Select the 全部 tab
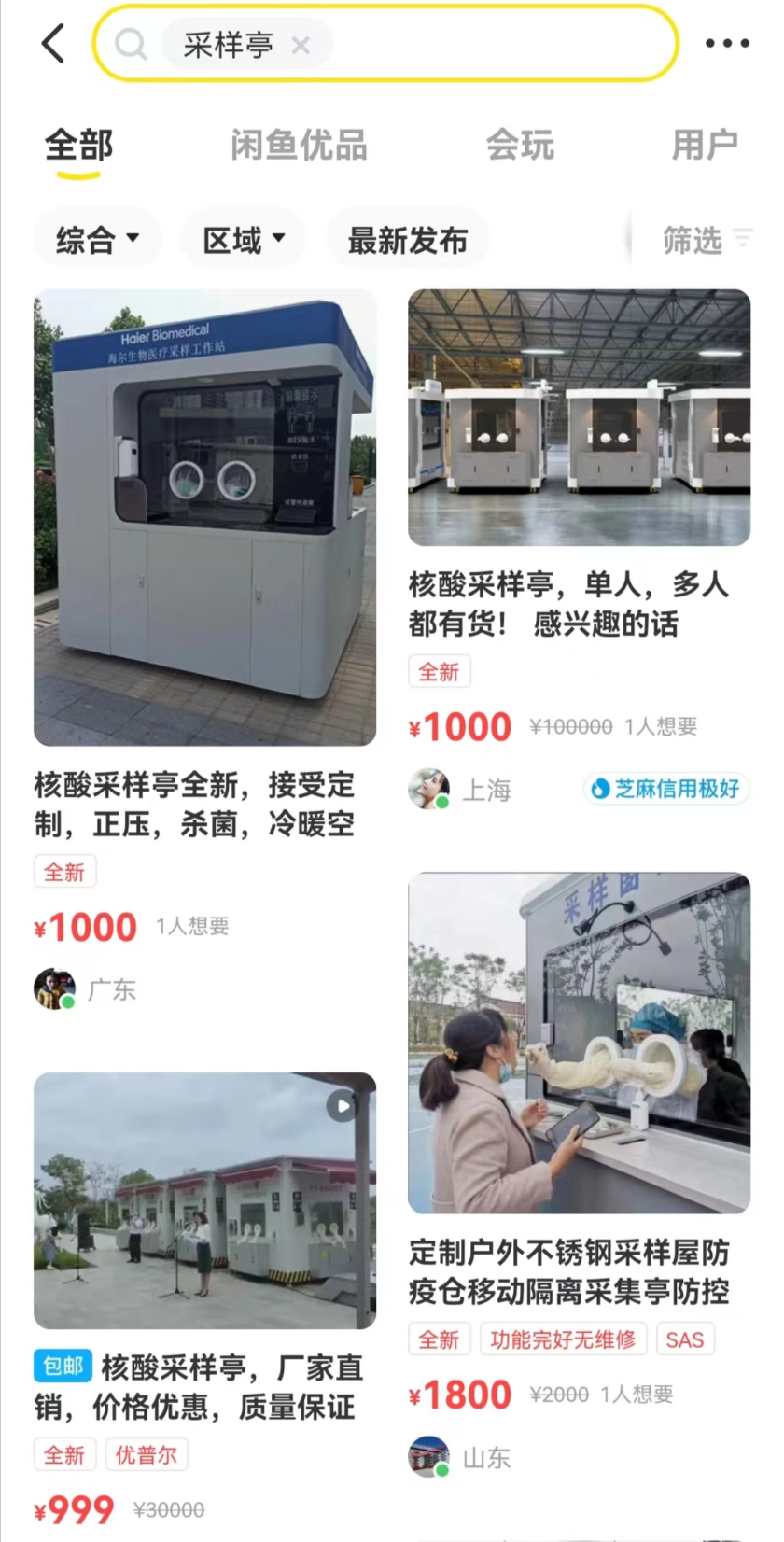Viewport: 784px width, 1542px height. [79, 146]
